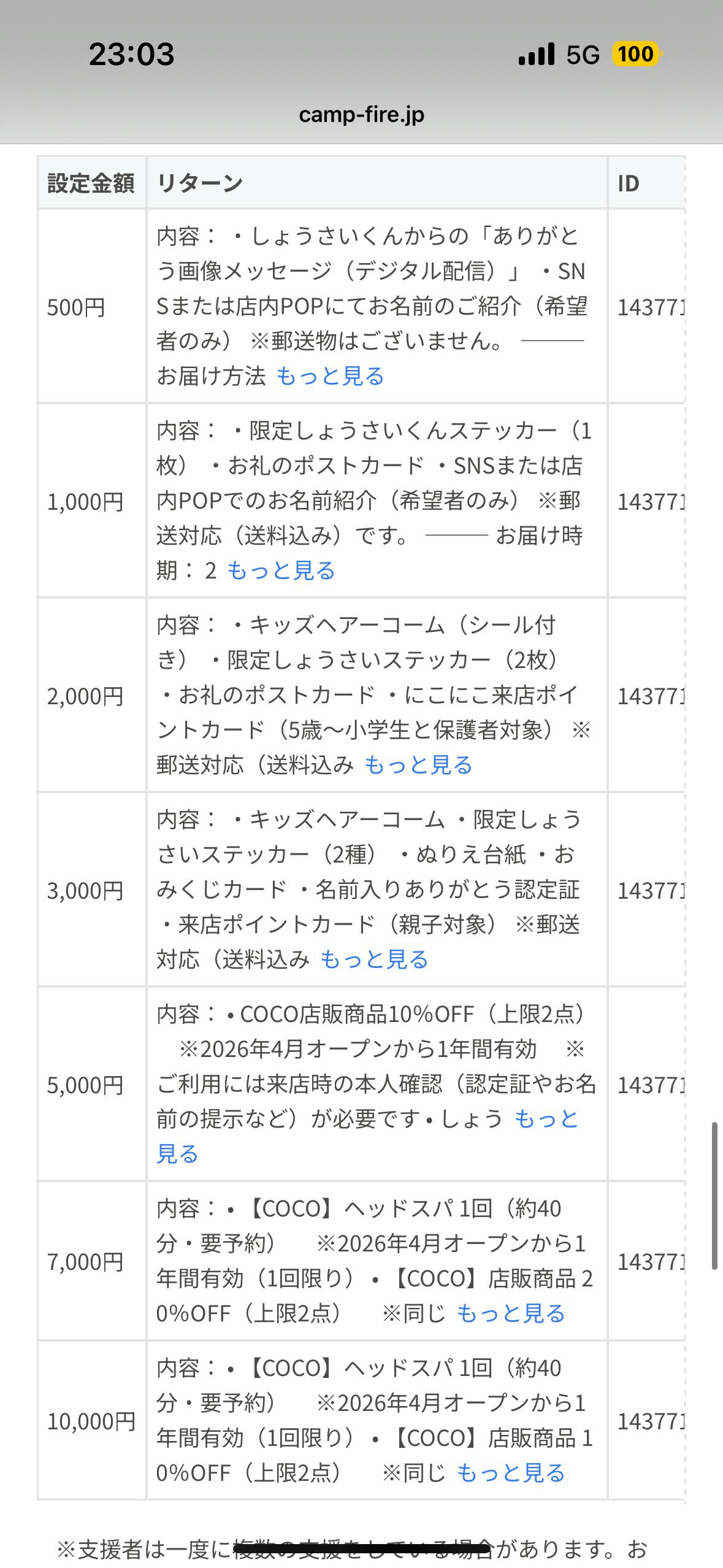Image resolution: width=723 pixels, height=1568 pixels.
Task: Tap the camp-fire.jp address bar
Action: point(361,115)
